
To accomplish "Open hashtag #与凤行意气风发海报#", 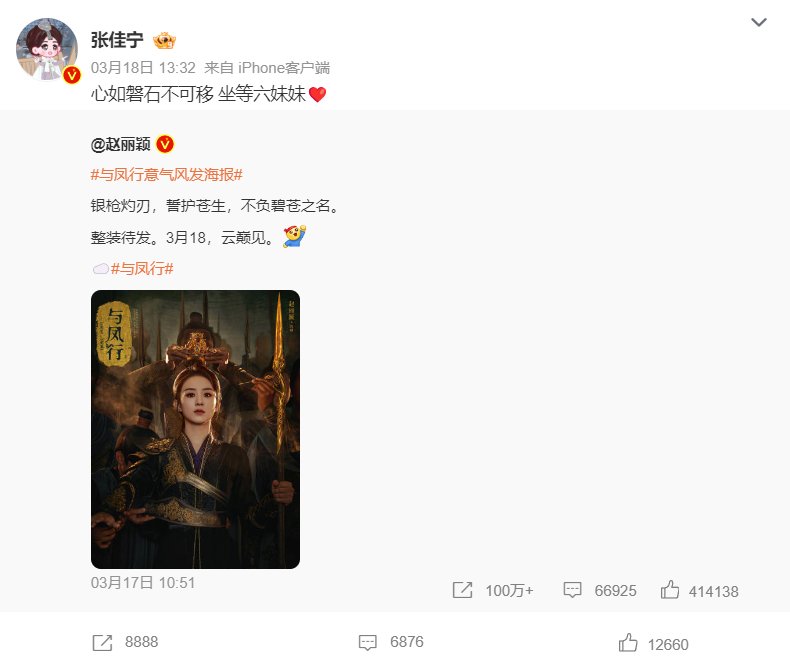I will [166, 174].
